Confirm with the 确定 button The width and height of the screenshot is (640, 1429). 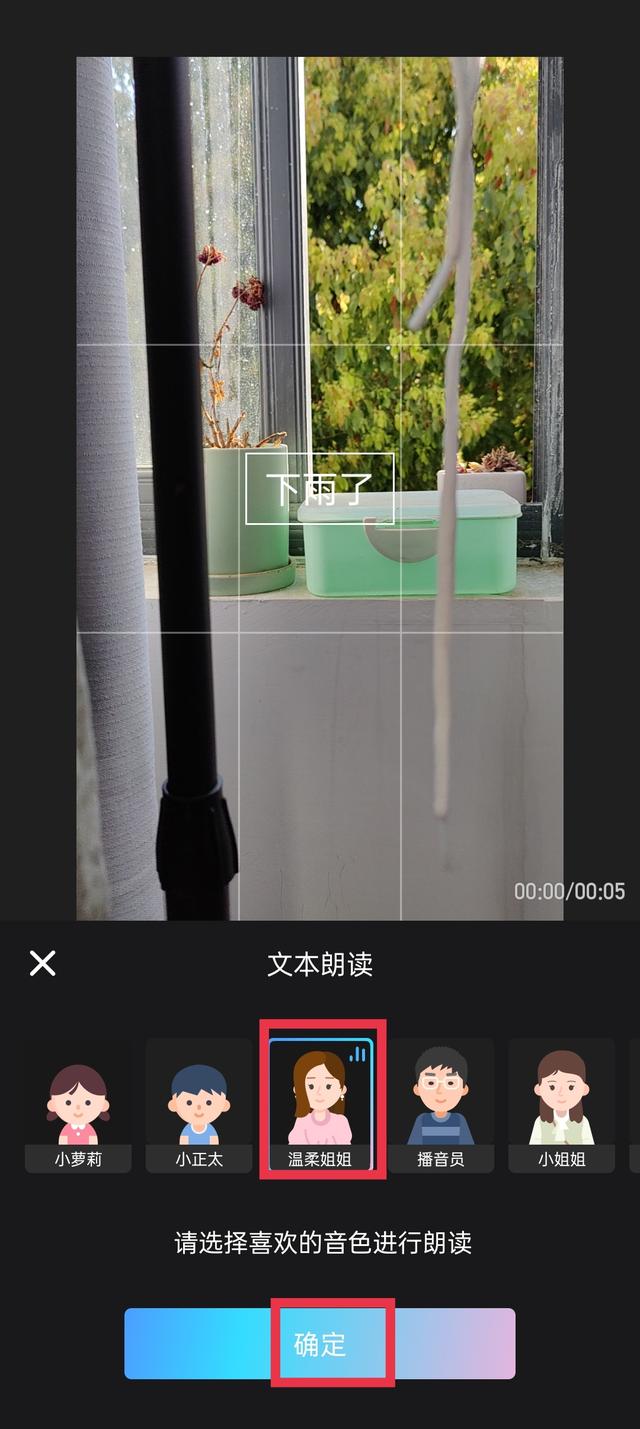pos(320,1344)
